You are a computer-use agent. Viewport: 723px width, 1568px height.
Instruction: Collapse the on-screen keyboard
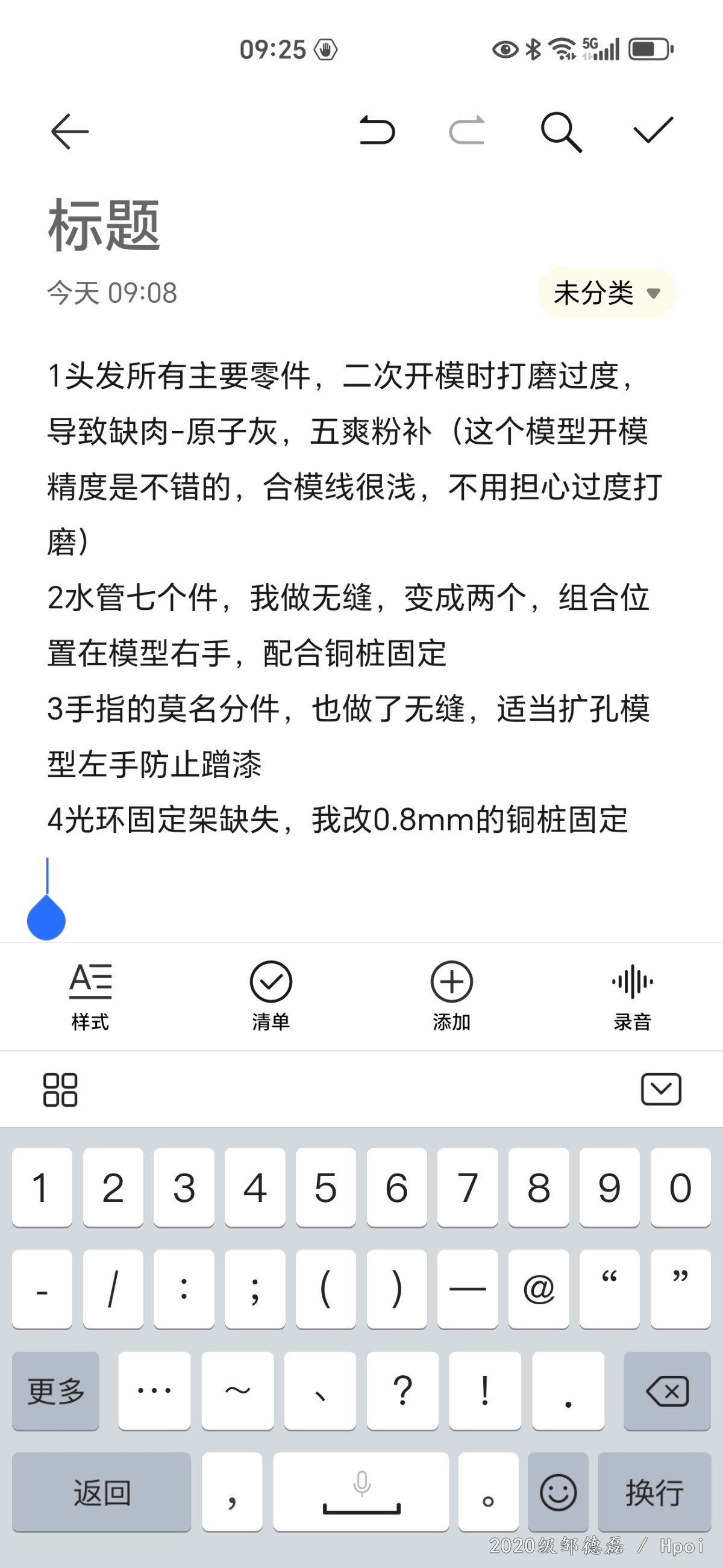661,1089
